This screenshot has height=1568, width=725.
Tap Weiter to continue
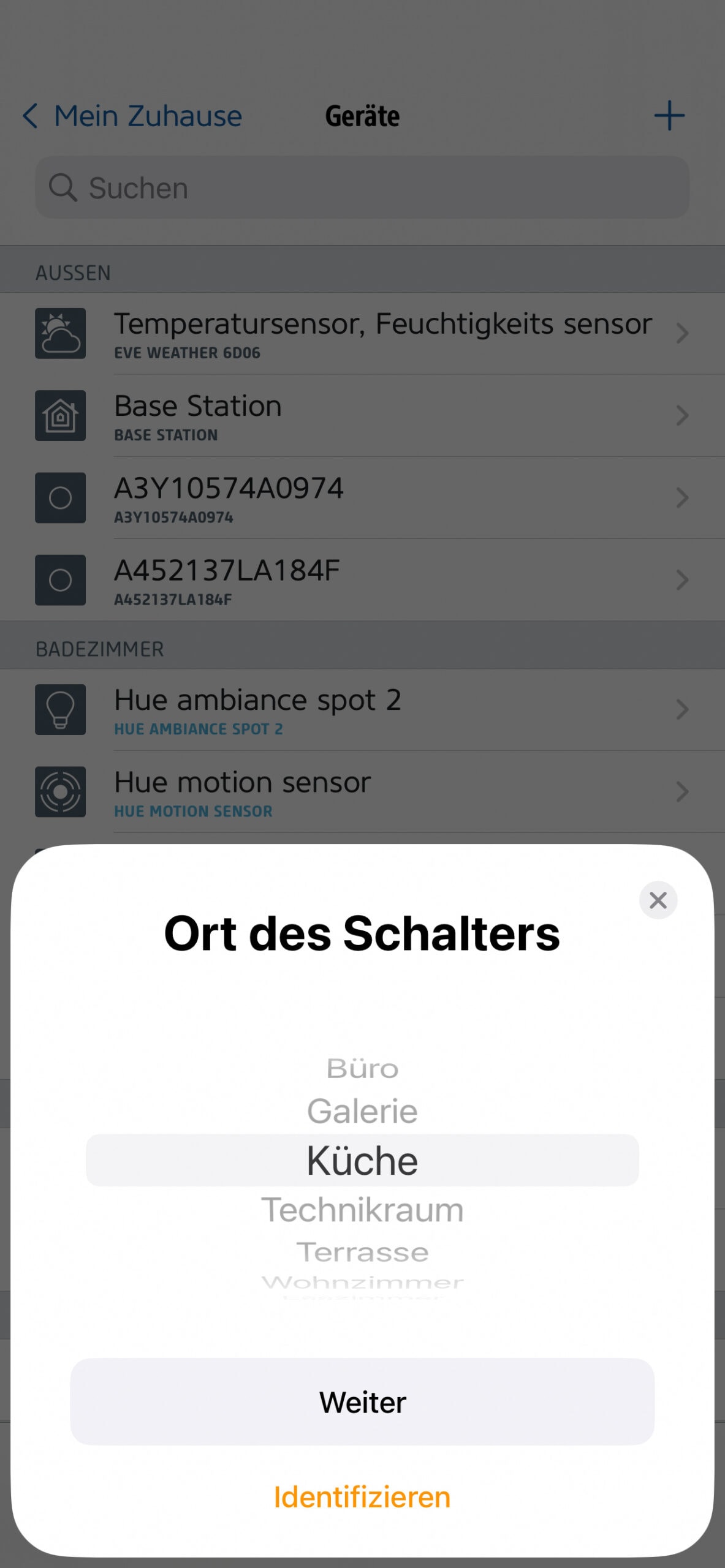point(362,1401)
